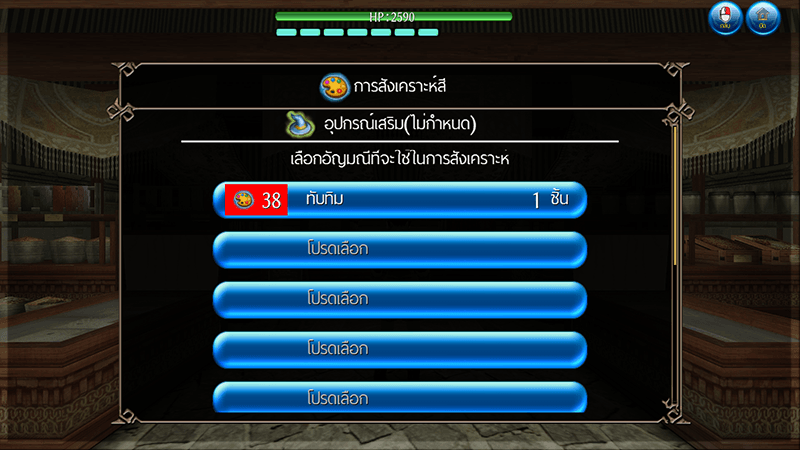Choose a gem in the first โปรดเลือก slot
The width and height of the screenshot is (800, 450).
click(x=399, y=250)
